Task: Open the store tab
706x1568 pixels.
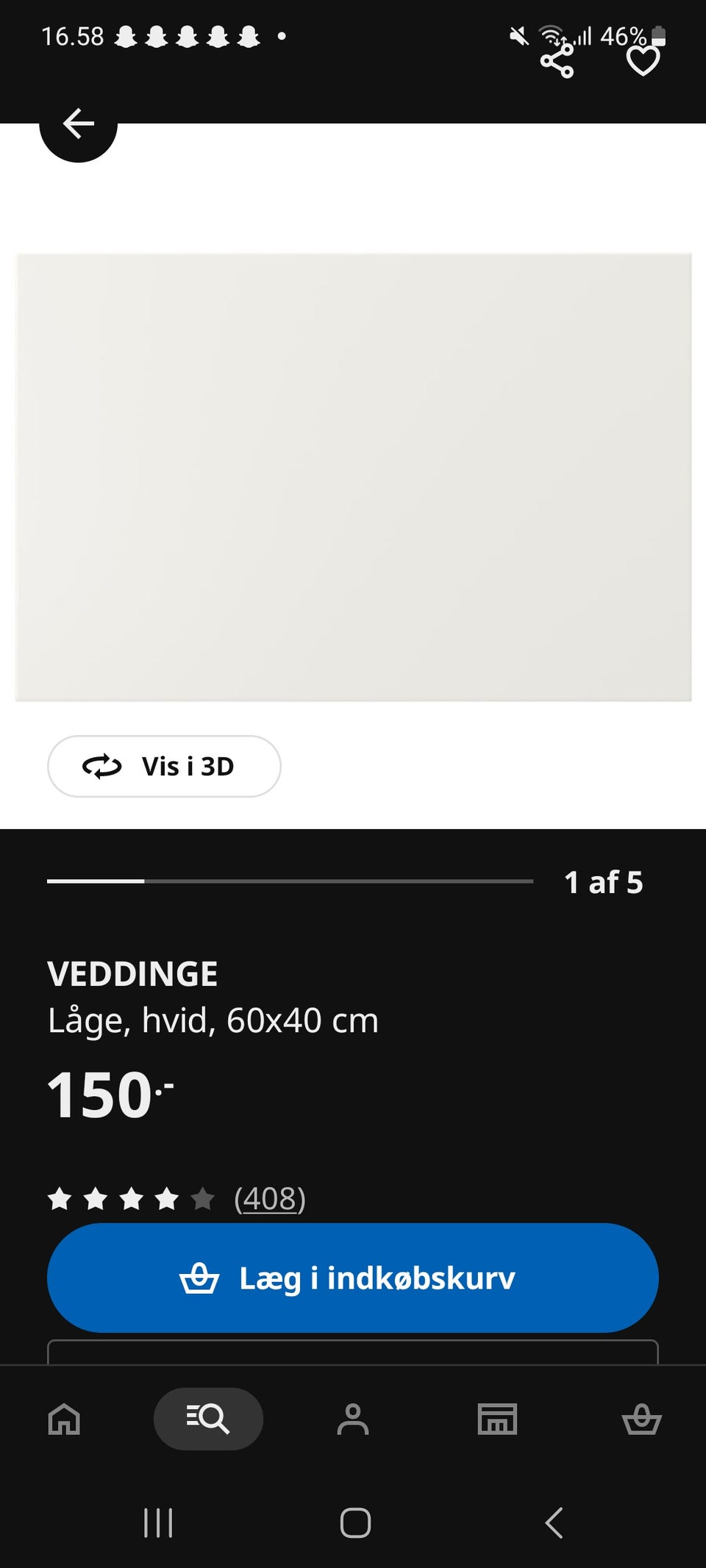Action: [x=497, y=1419]
